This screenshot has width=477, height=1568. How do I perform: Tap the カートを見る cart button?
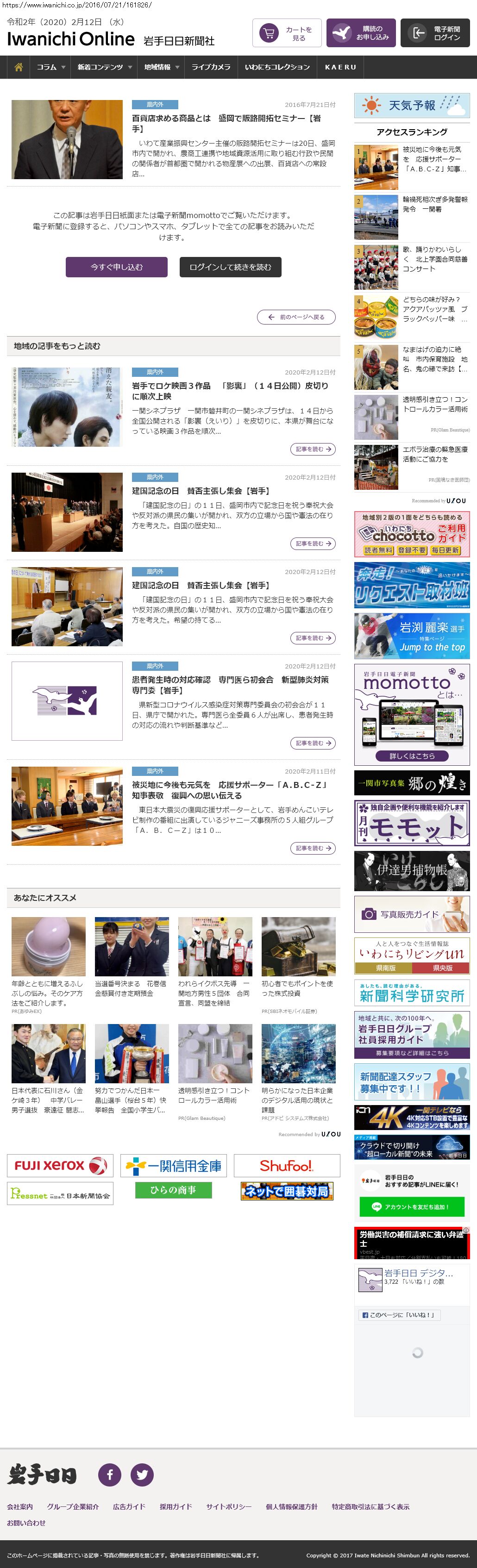[287, 33]
